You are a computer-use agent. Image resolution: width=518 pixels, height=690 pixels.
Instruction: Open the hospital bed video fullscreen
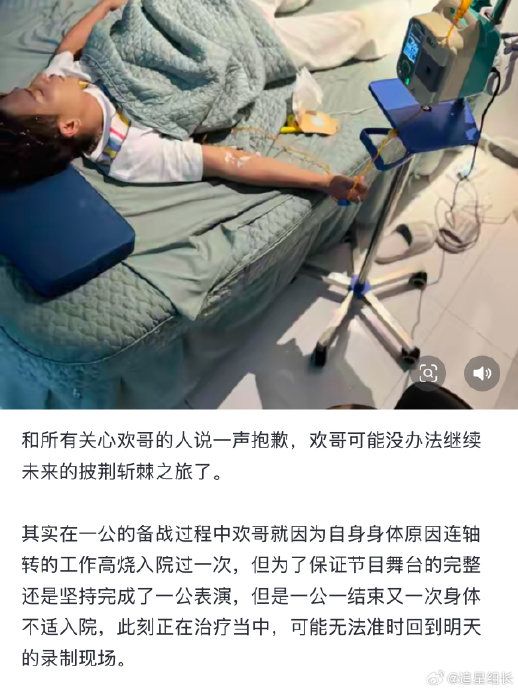(259, 204)
